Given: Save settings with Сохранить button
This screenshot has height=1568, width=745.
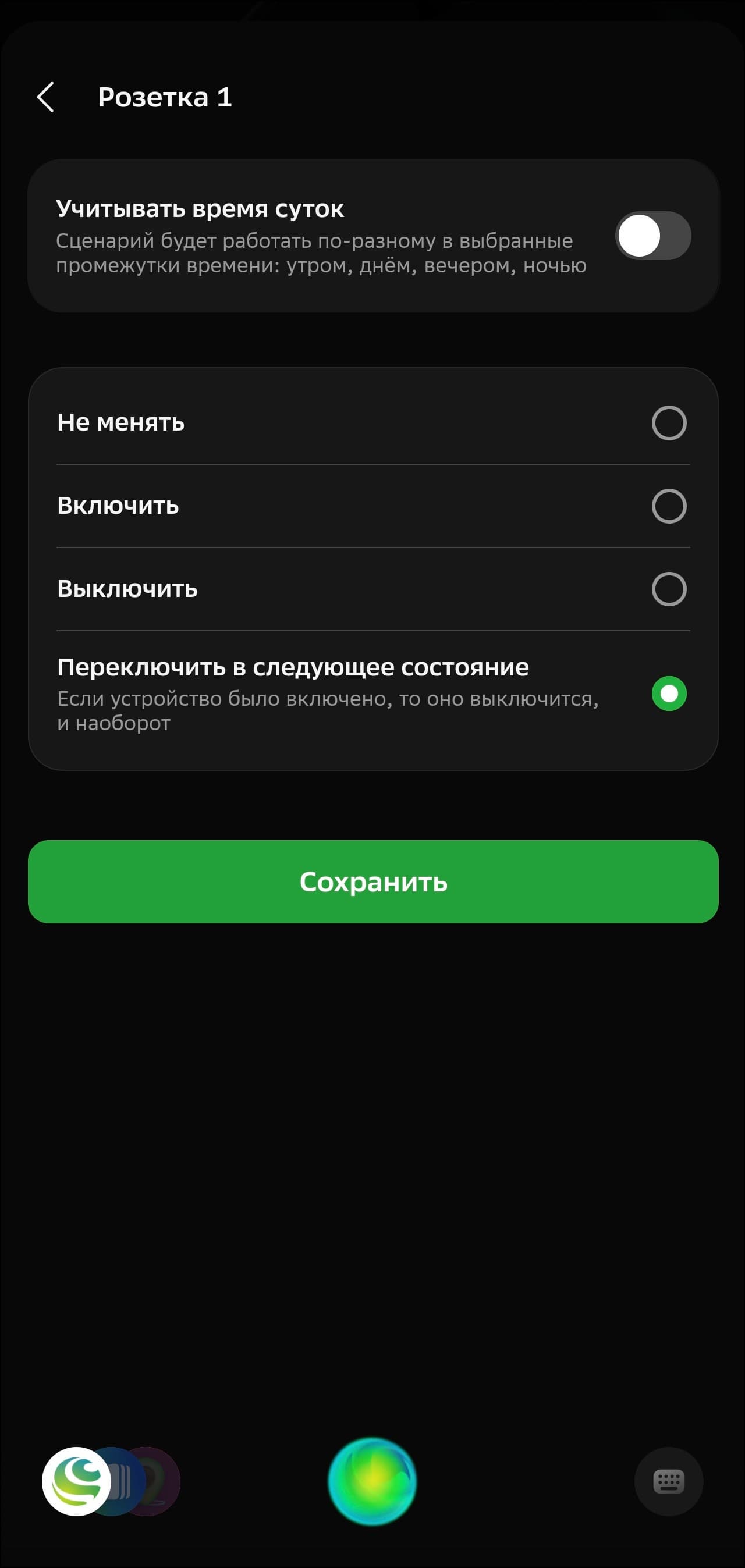Looking at the screenshot, I should click(373, 881).
